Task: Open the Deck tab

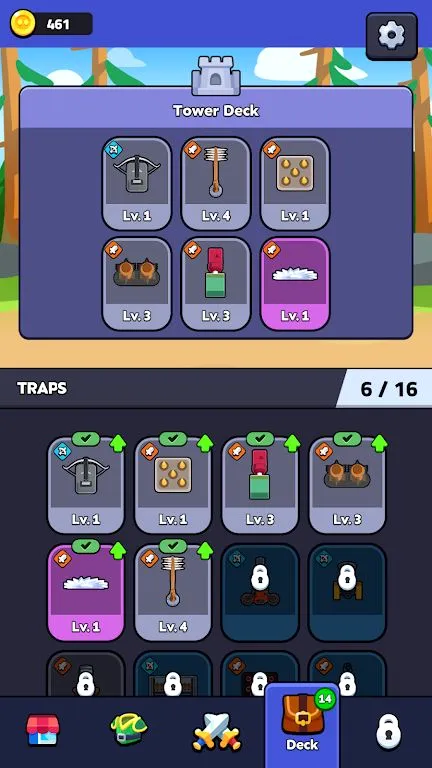Action: (302, 726)
